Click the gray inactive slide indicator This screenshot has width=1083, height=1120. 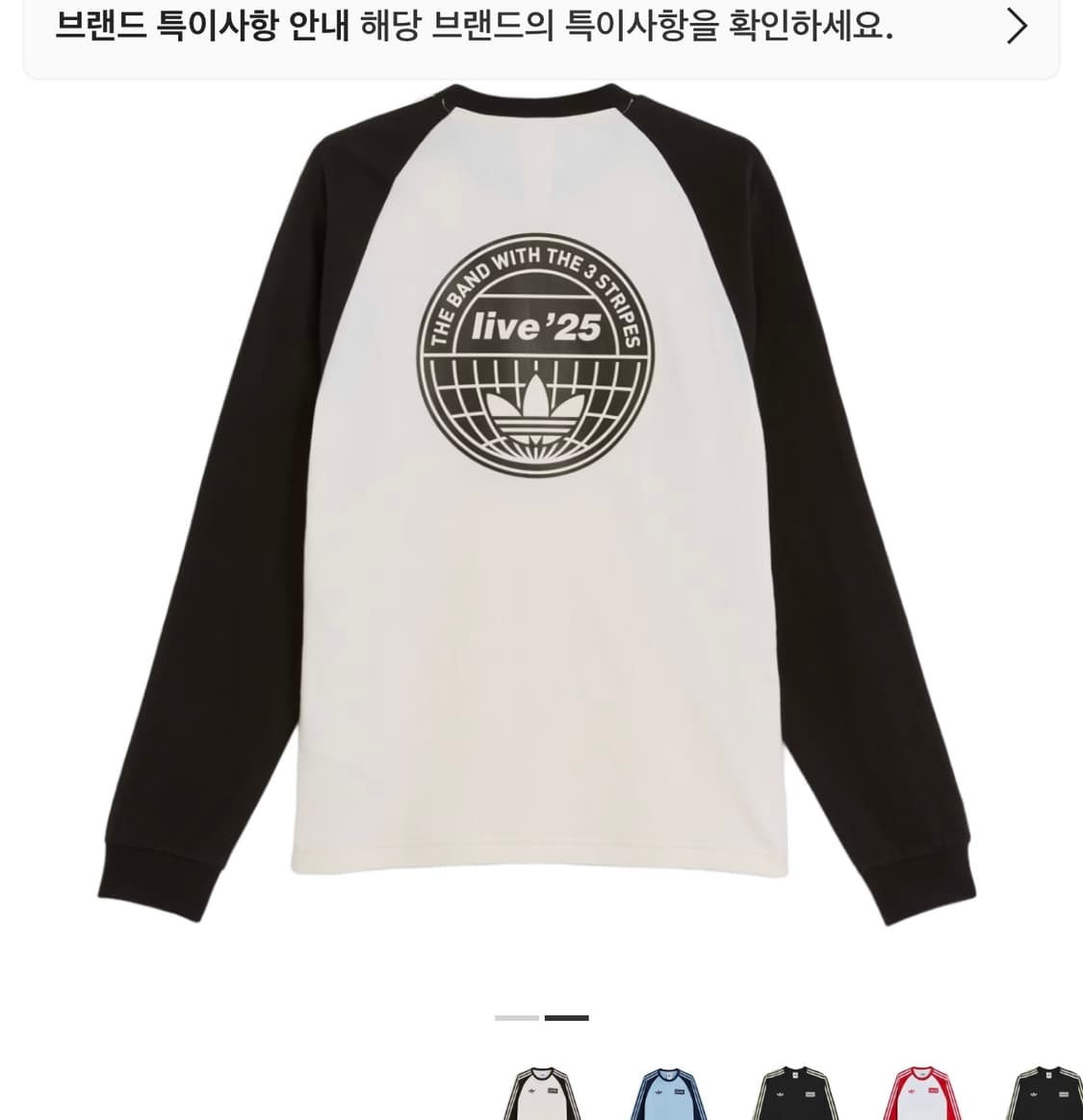point(515,1018)
